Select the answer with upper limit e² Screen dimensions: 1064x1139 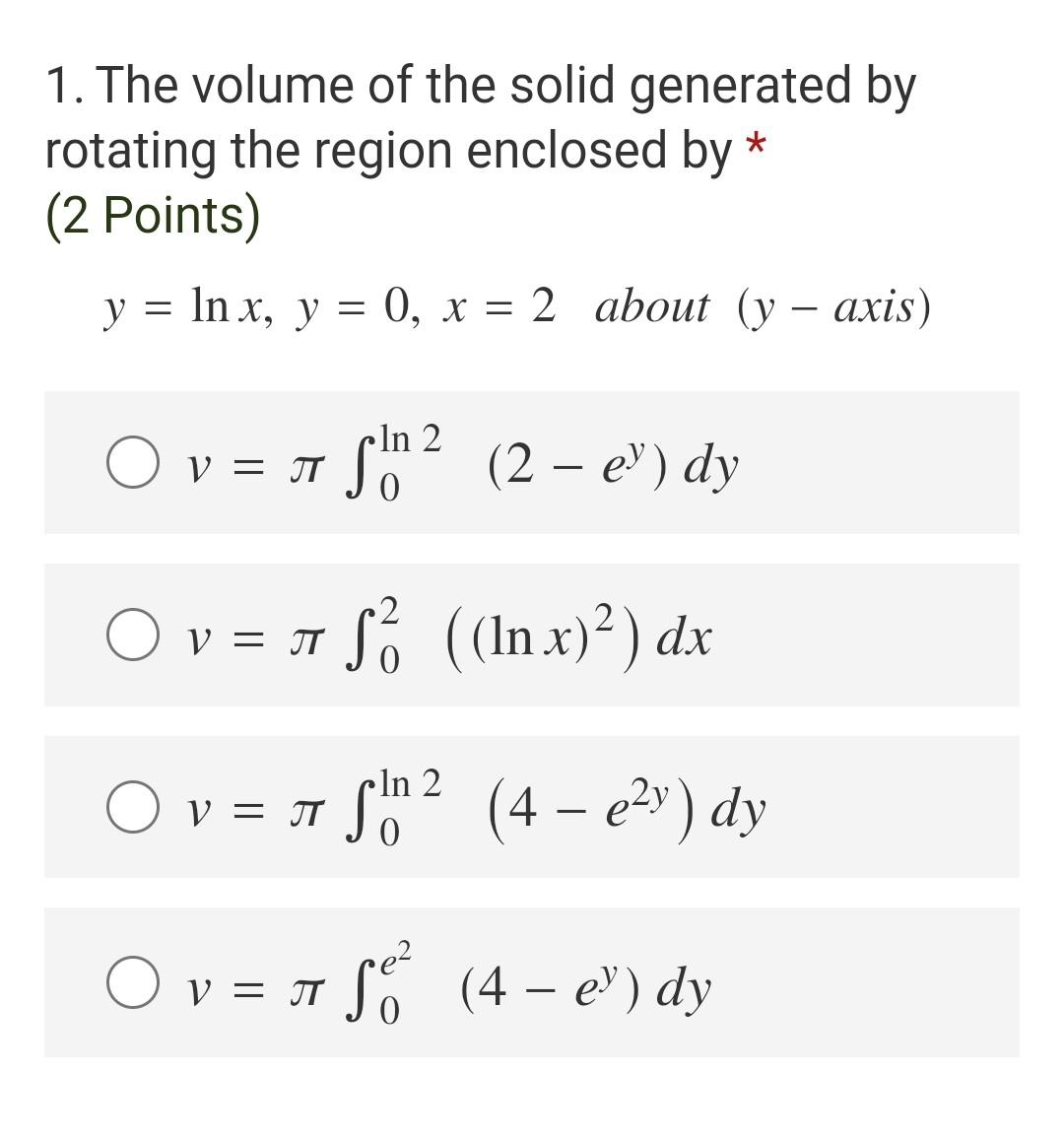click(131, 986)
